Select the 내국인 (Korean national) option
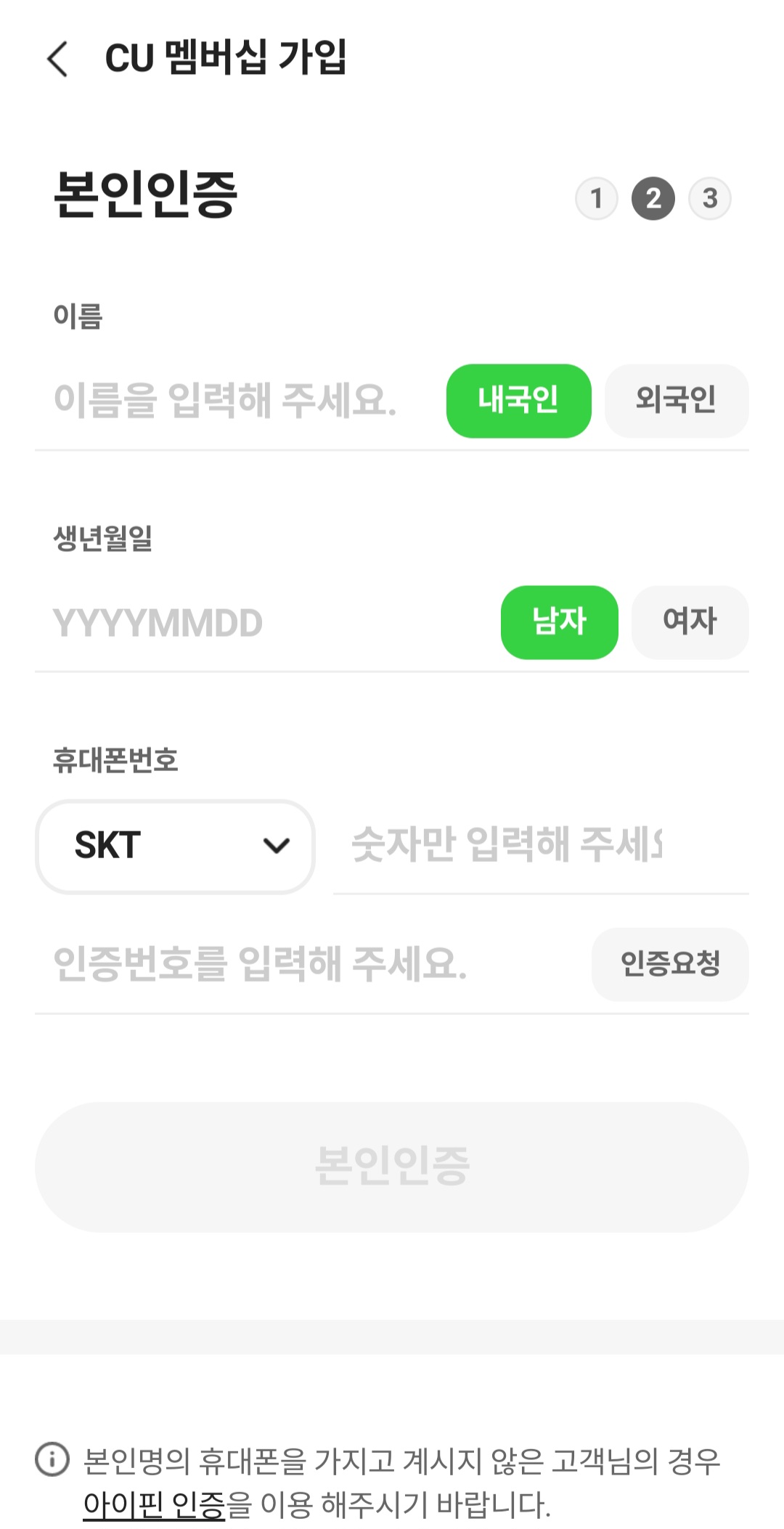The width and height of the screenshot is (784, 1529). 518,401
